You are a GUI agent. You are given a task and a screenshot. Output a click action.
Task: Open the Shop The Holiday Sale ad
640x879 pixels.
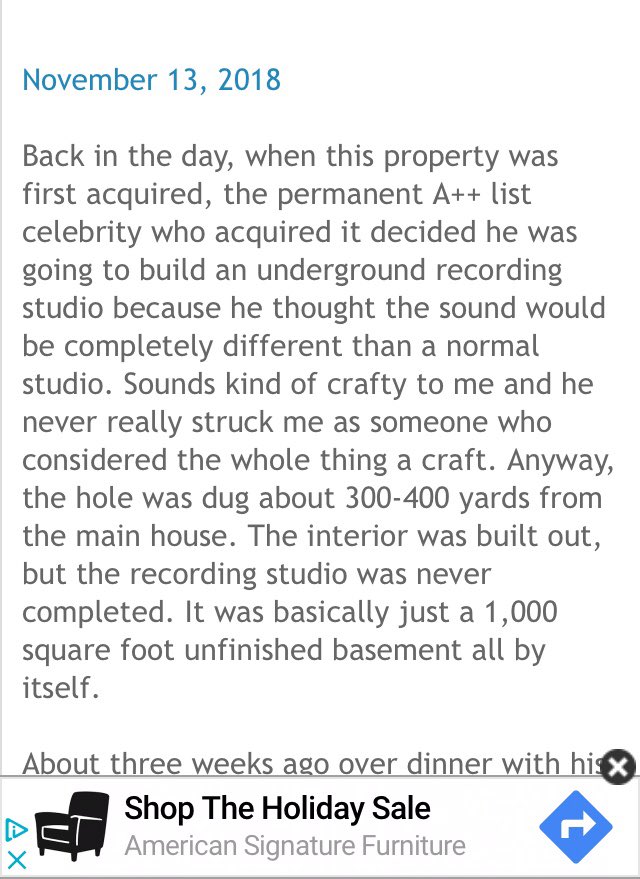click(278, 808)
